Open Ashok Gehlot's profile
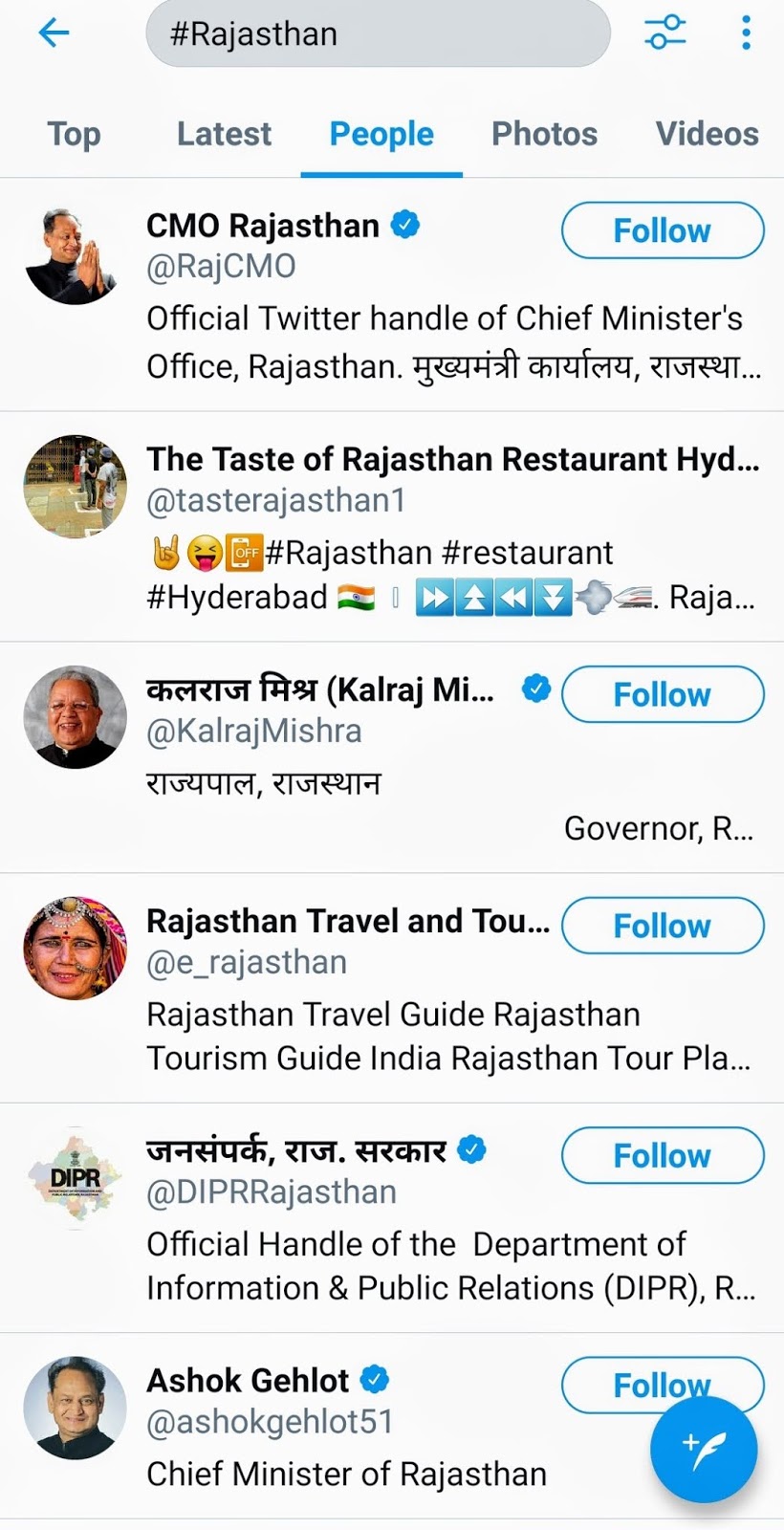This screenshot has height=1530, width=784. click(287, 1426)
